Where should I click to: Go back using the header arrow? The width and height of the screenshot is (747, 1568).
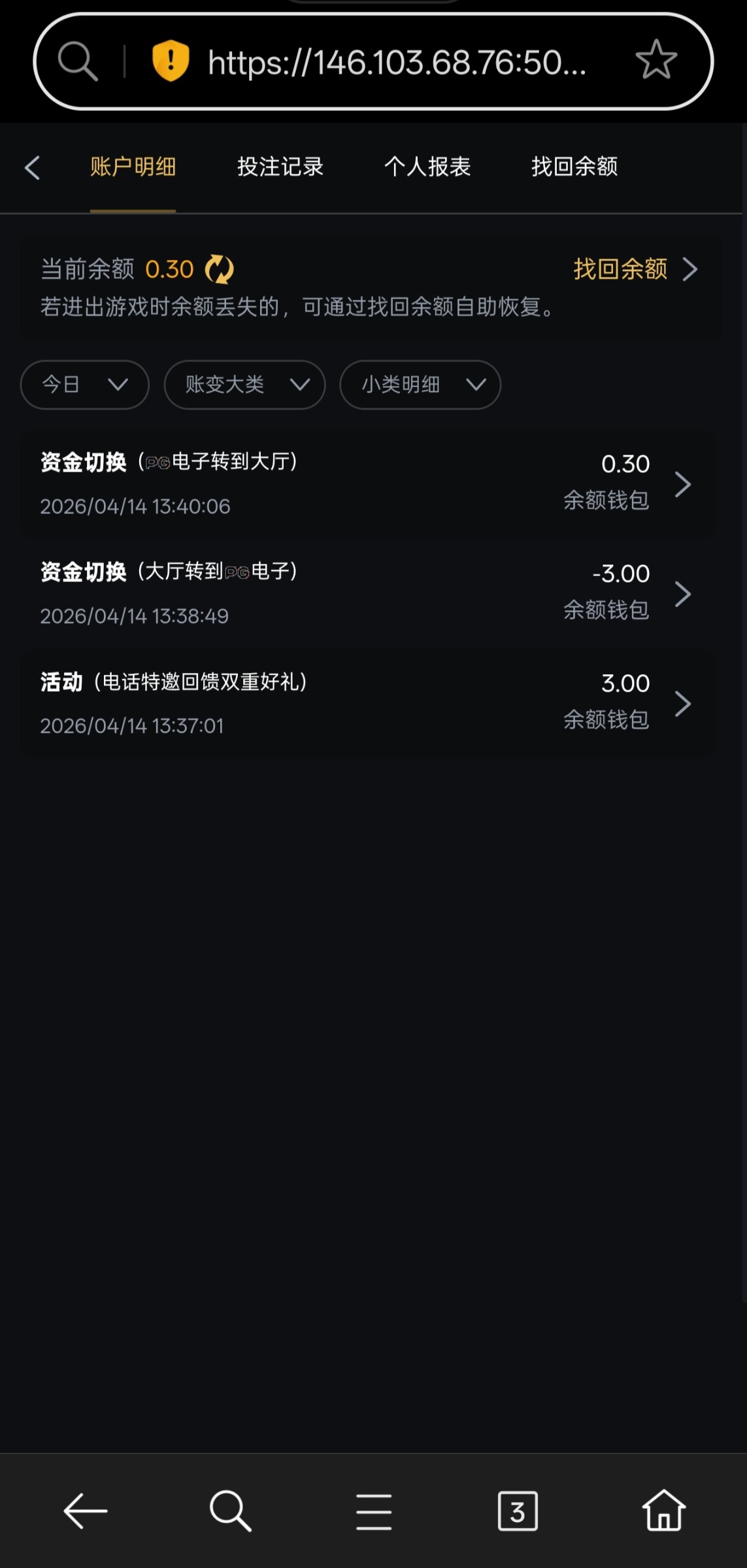32,168
